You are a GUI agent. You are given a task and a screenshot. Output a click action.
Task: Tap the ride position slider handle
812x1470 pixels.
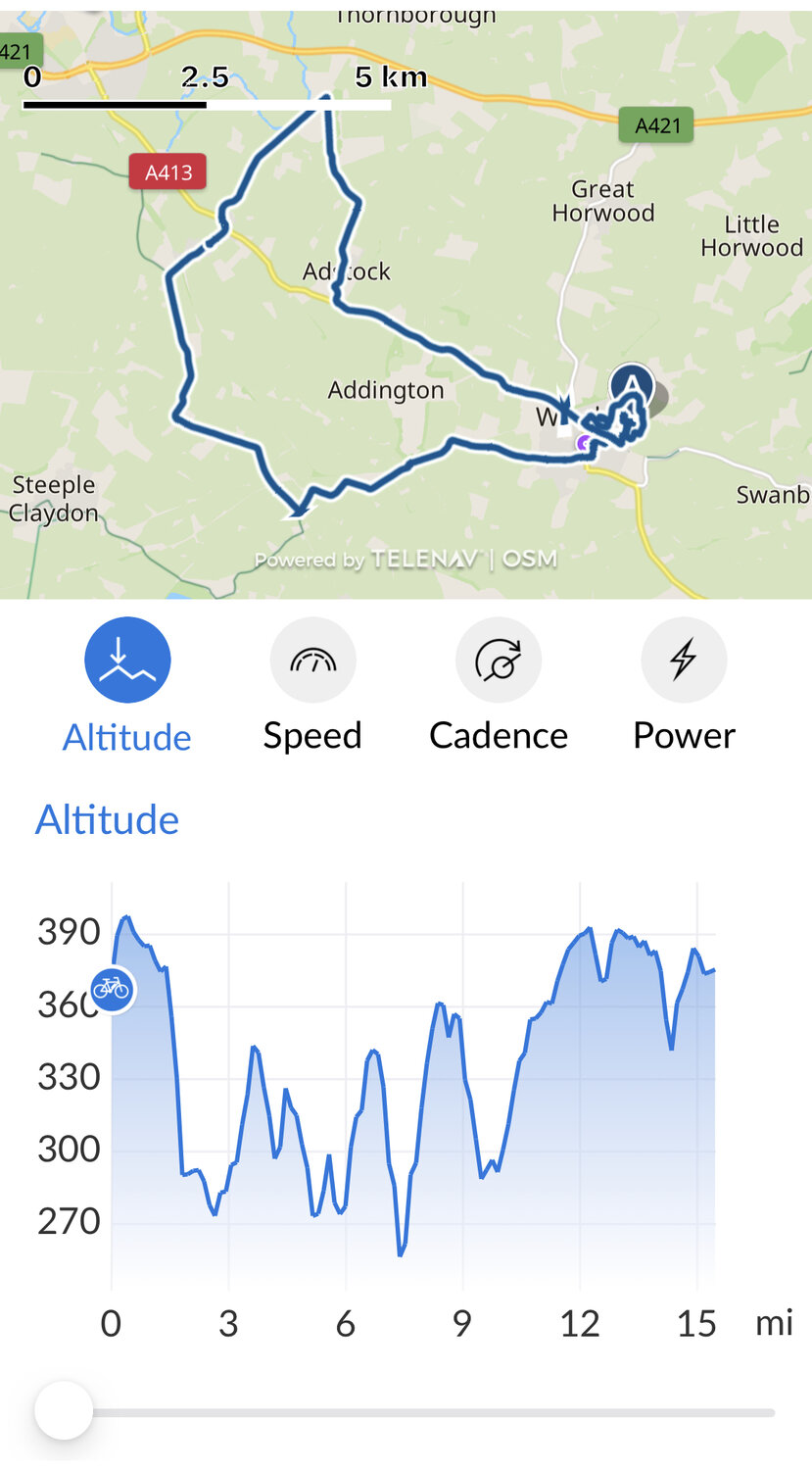[x=64, y=1410]
